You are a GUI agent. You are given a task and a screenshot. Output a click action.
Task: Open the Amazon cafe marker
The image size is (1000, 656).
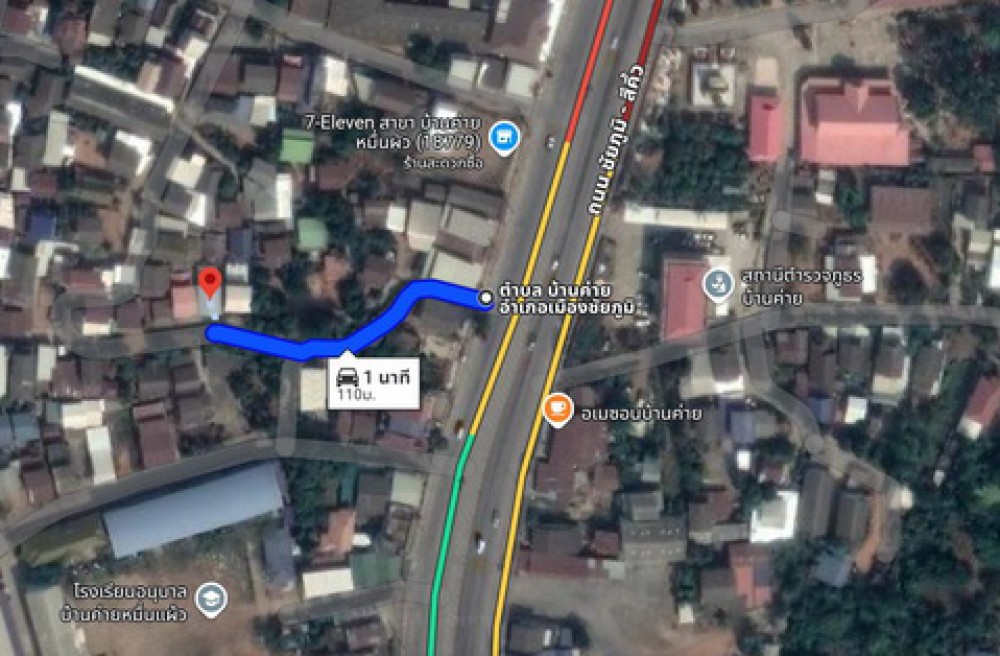tap(558, 409)
